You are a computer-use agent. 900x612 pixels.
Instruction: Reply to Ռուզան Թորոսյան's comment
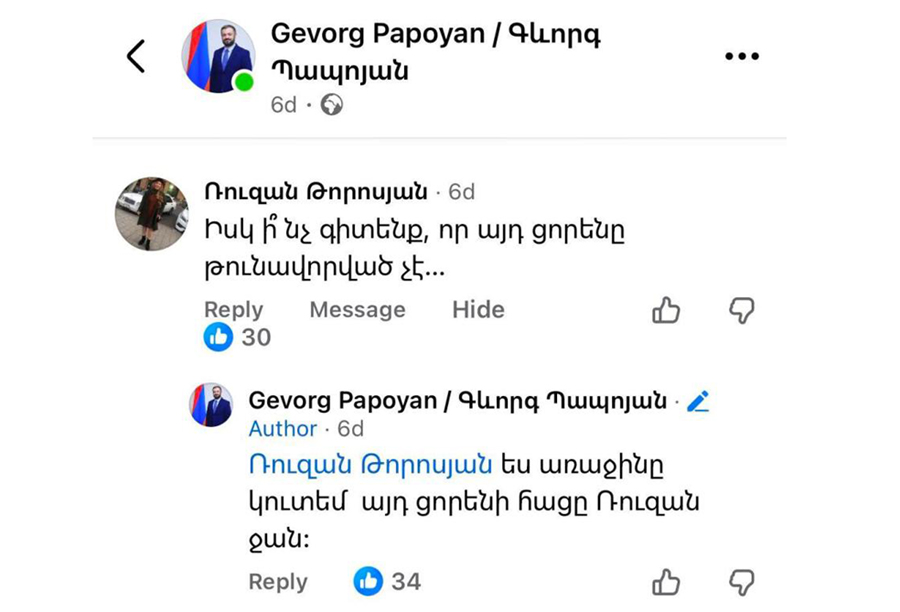click(233, 310)
